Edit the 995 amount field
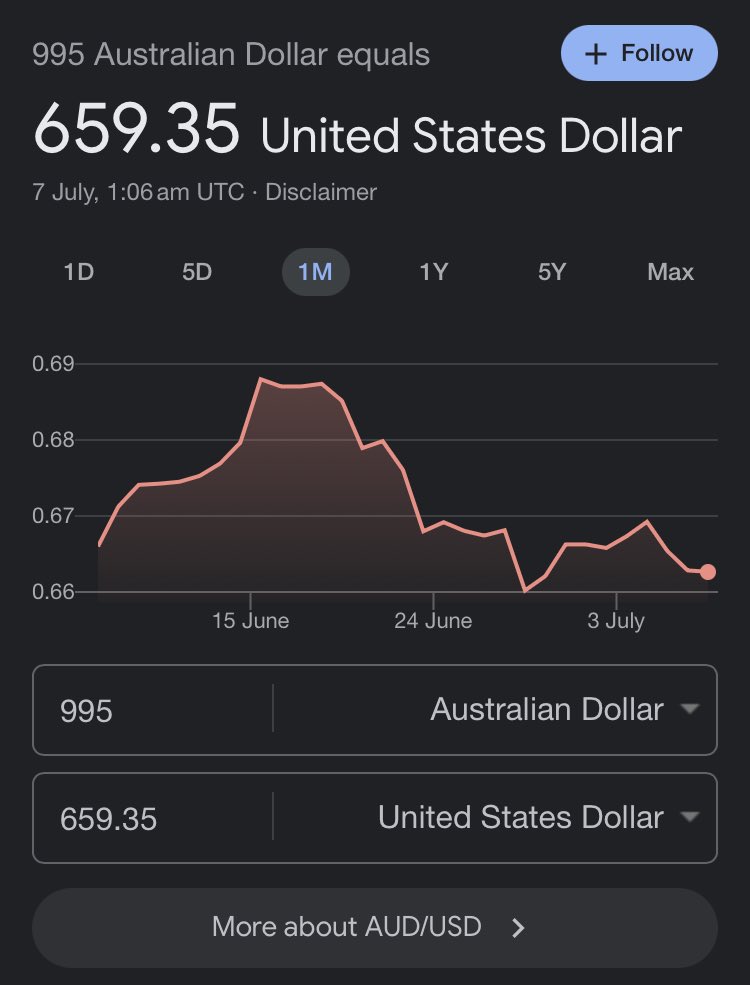The height and width of the screenshot is (985, 750). [153, 710]
